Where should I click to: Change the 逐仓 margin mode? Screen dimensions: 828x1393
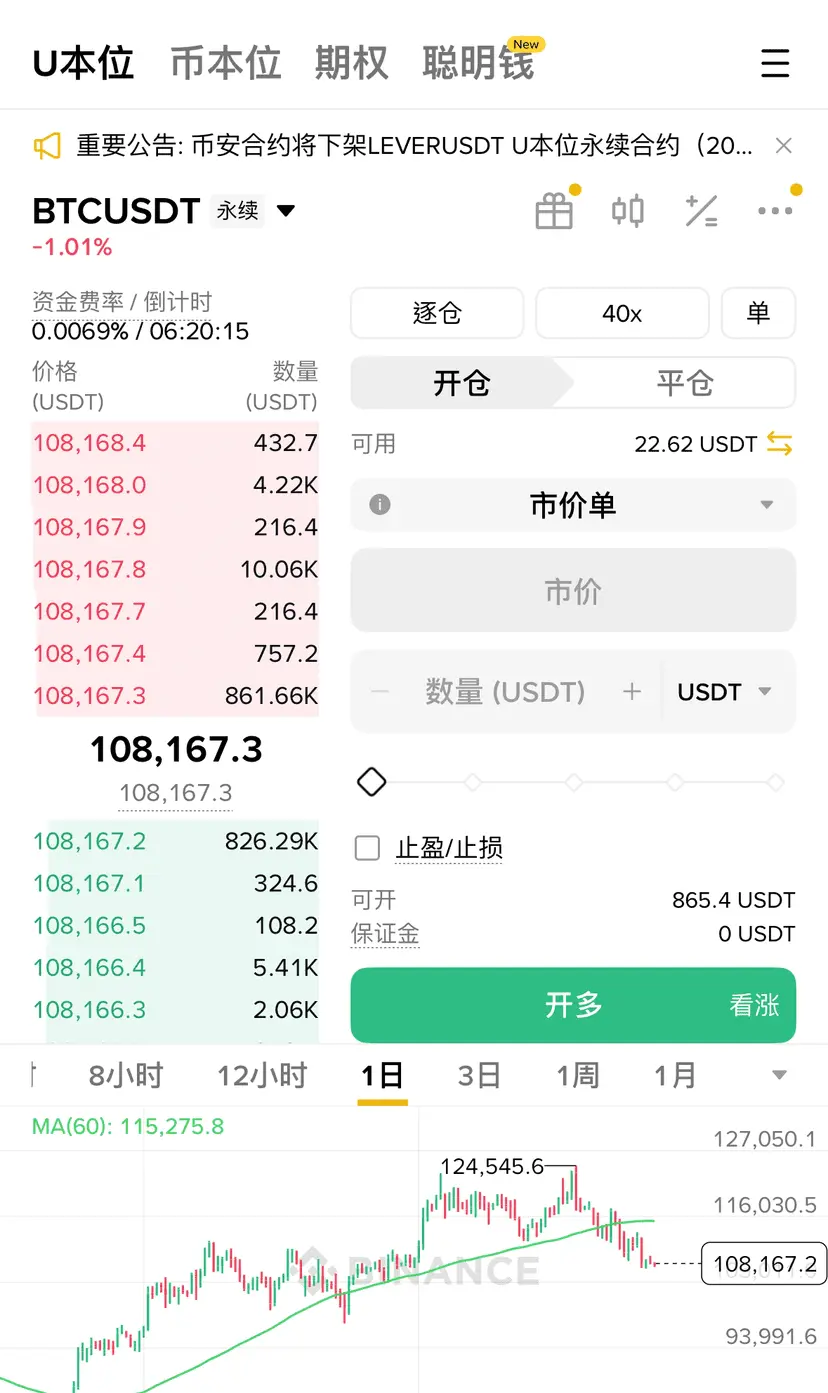point(437,313)
